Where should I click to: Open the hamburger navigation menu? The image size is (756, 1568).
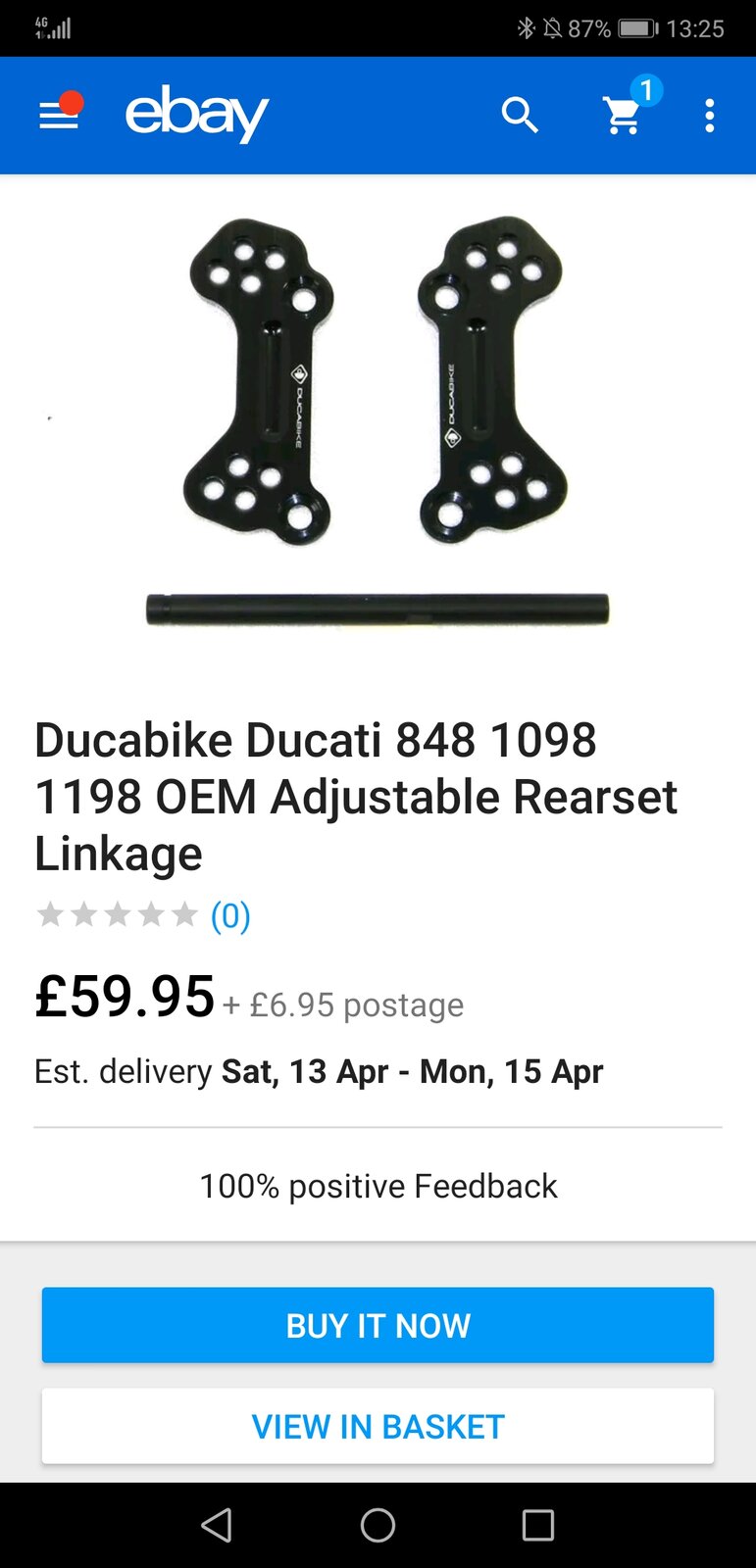pos(58,116)
